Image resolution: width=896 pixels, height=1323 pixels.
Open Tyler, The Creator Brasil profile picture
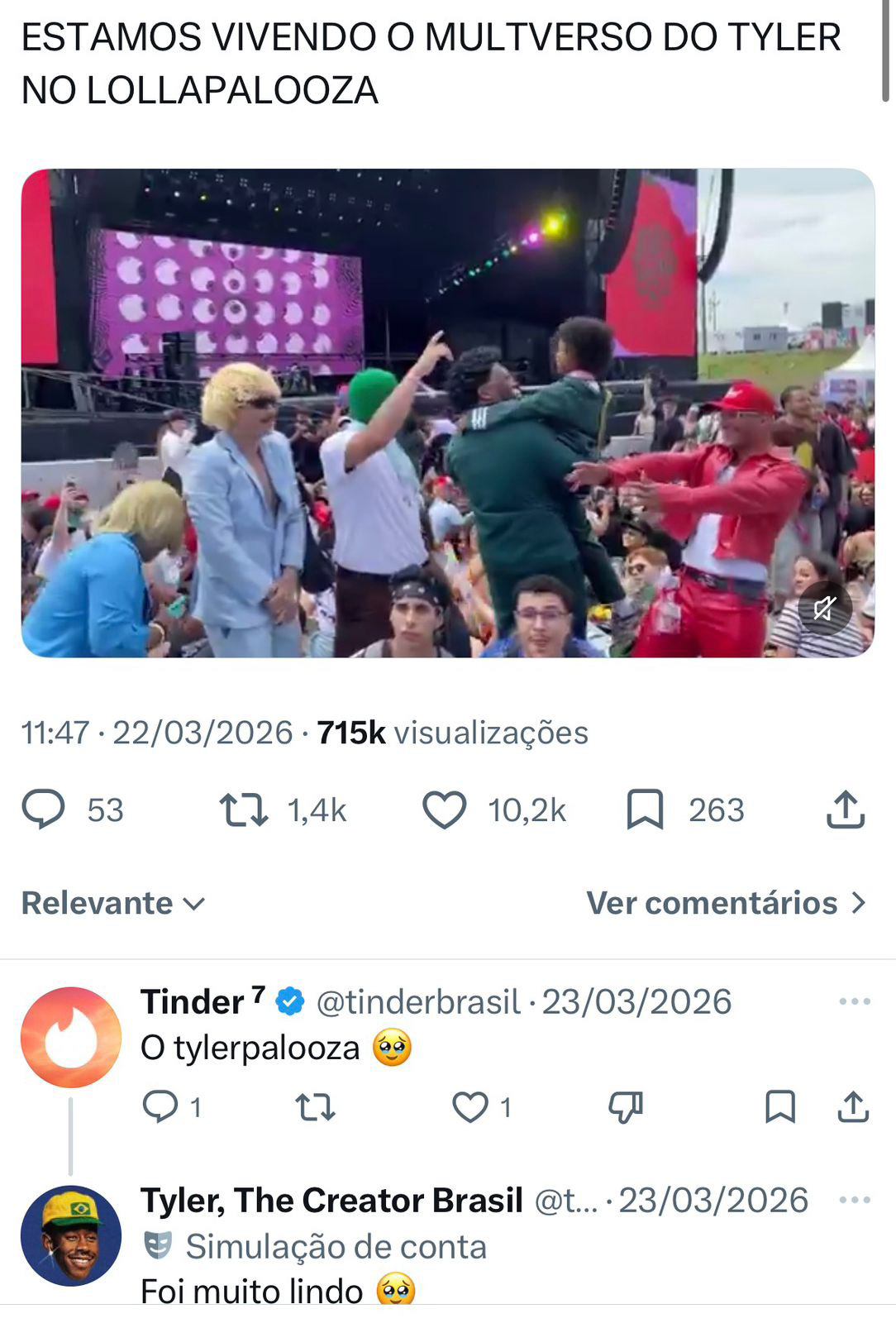71,1235
